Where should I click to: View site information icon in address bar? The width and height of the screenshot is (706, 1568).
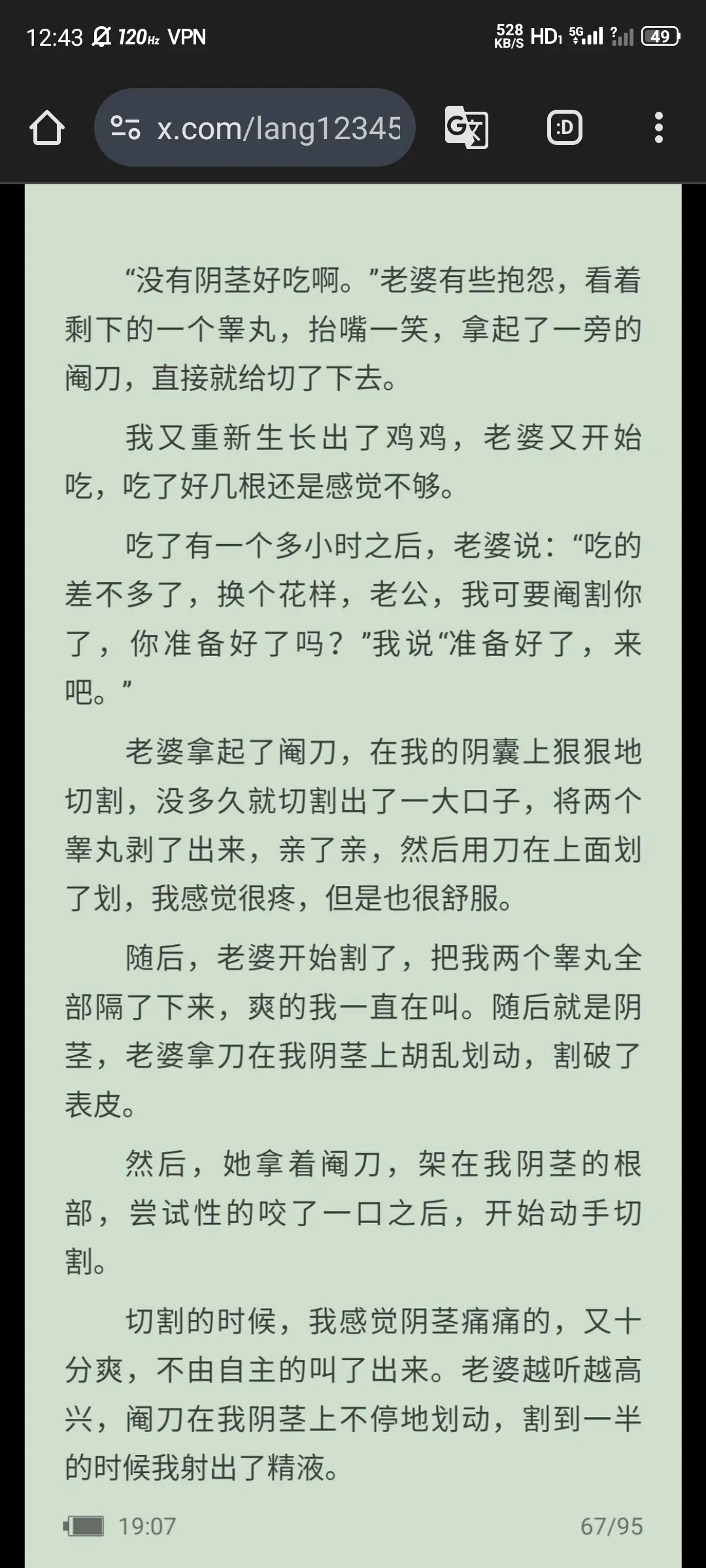[126, 127]
